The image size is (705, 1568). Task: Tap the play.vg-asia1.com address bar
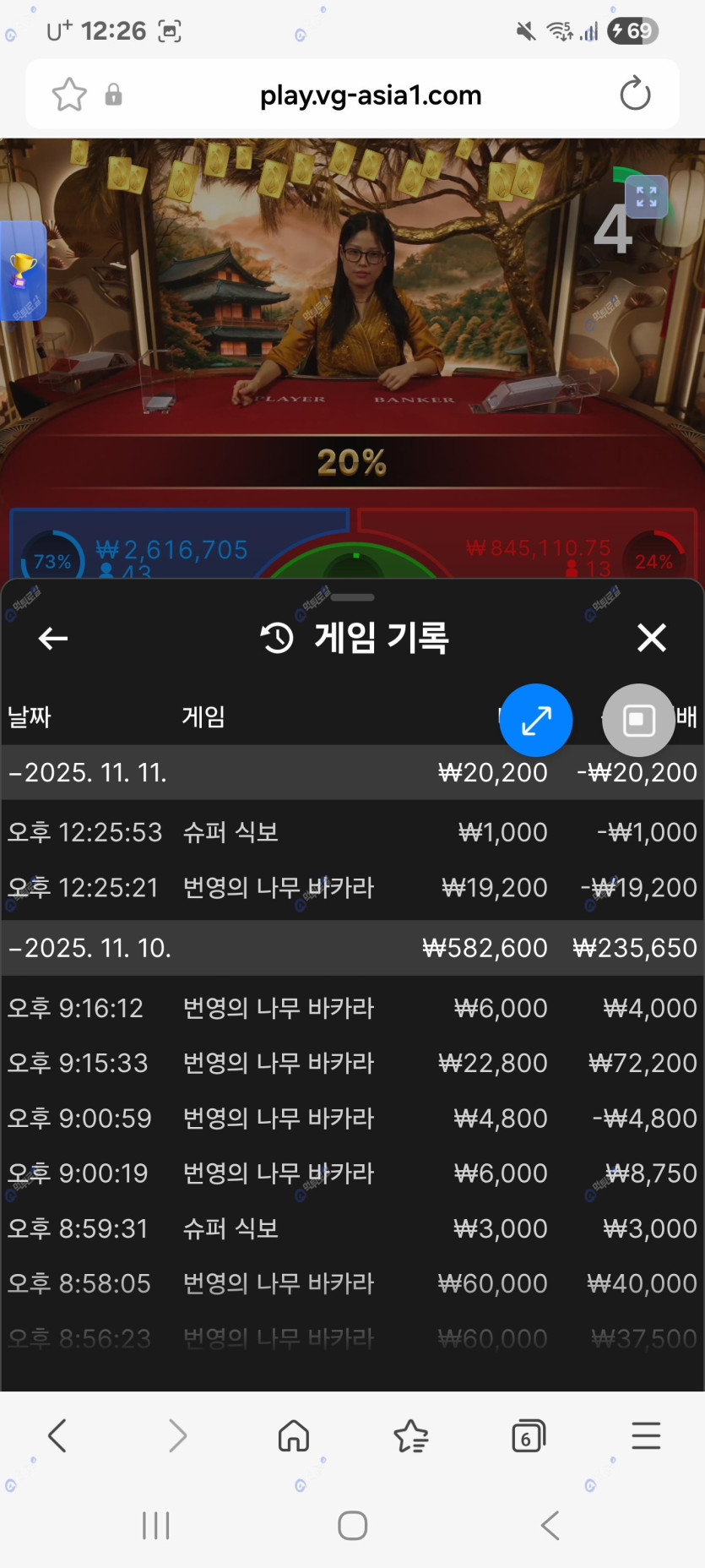click(370, 95)
